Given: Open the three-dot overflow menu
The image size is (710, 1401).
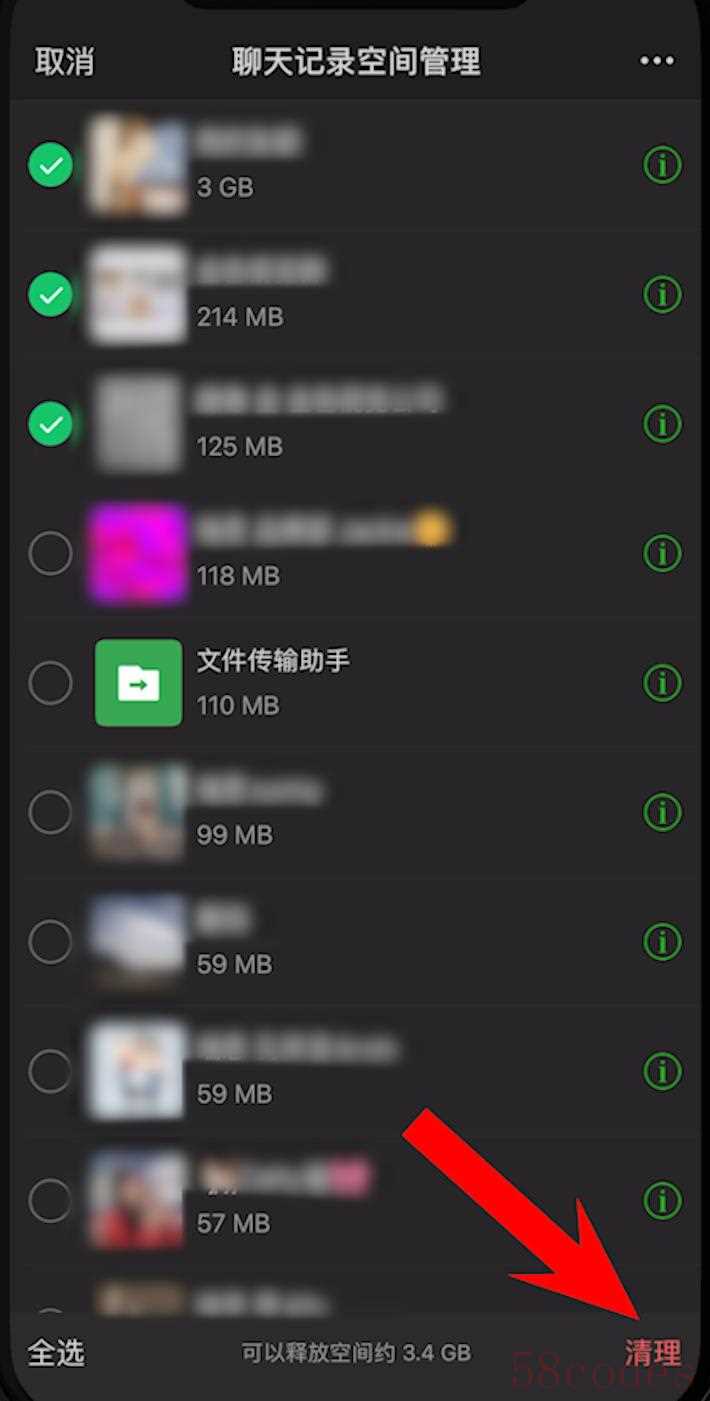Looking at the screenshot, I should tap(656, 62).
